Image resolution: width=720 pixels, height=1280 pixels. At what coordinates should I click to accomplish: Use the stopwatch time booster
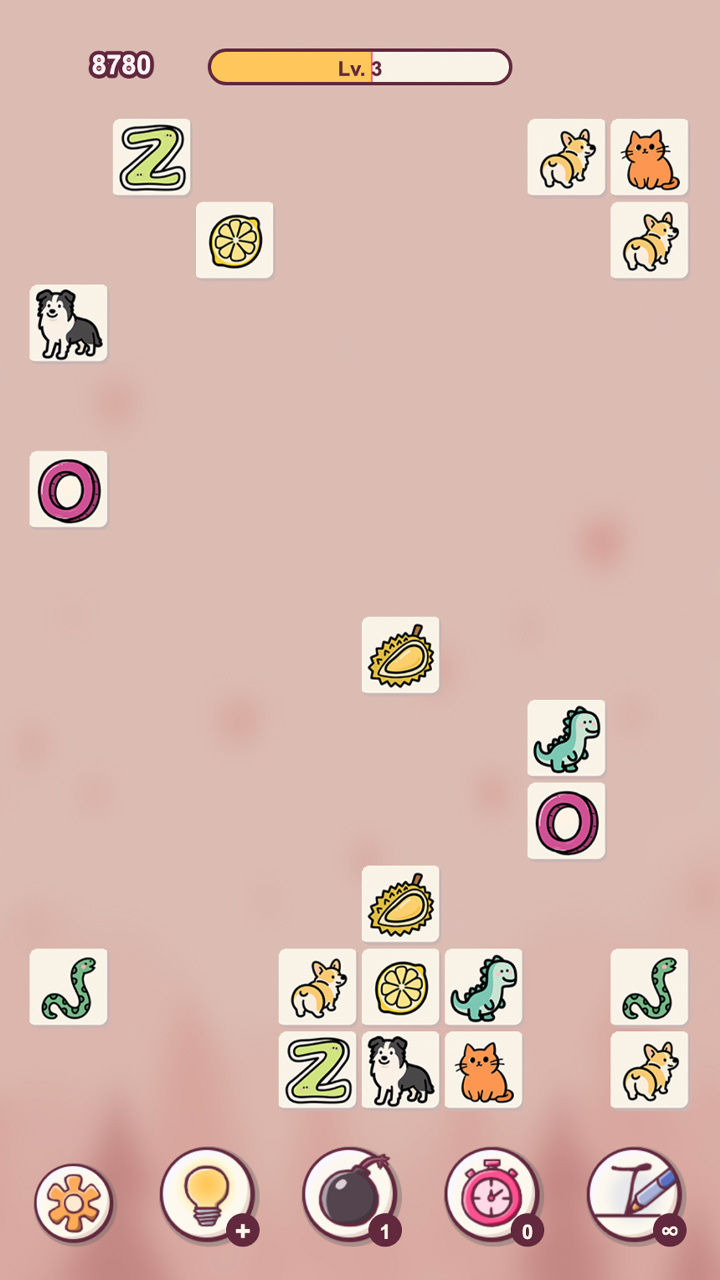493,1195
